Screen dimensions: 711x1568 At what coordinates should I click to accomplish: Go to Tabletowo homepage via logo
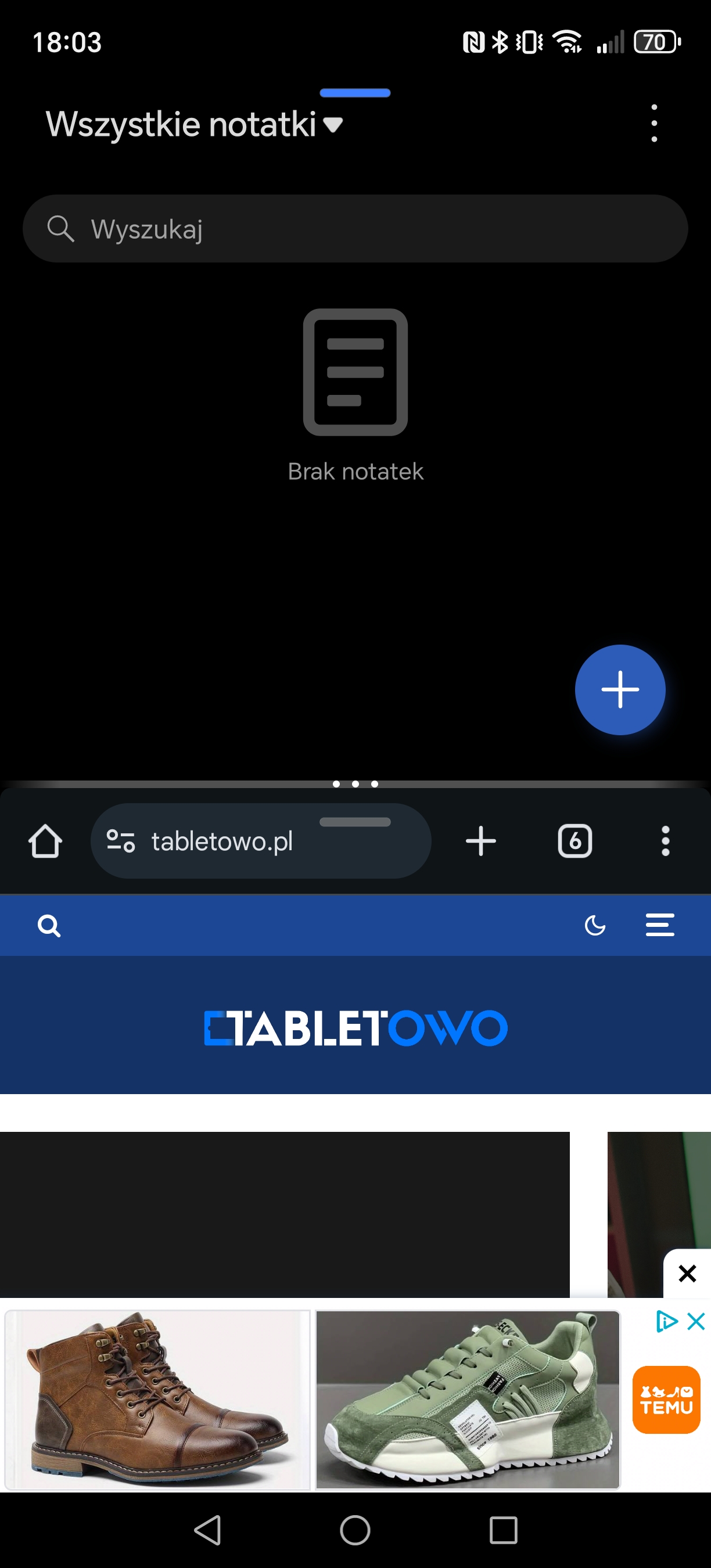click(355, 1028)
